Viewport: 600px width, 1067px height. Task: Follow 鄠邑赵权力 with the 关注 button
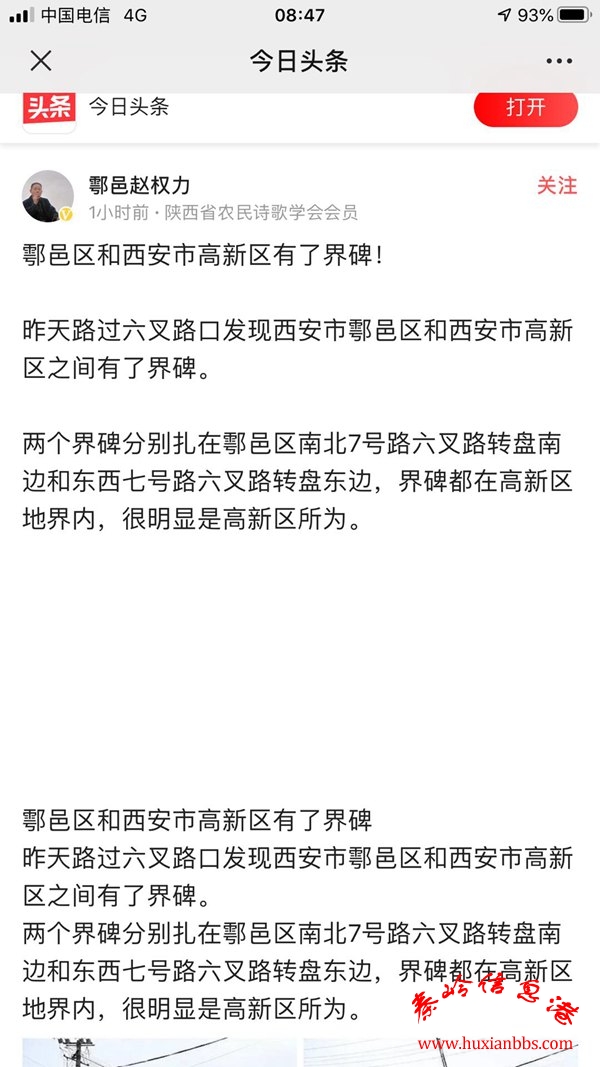pos(557,185)
